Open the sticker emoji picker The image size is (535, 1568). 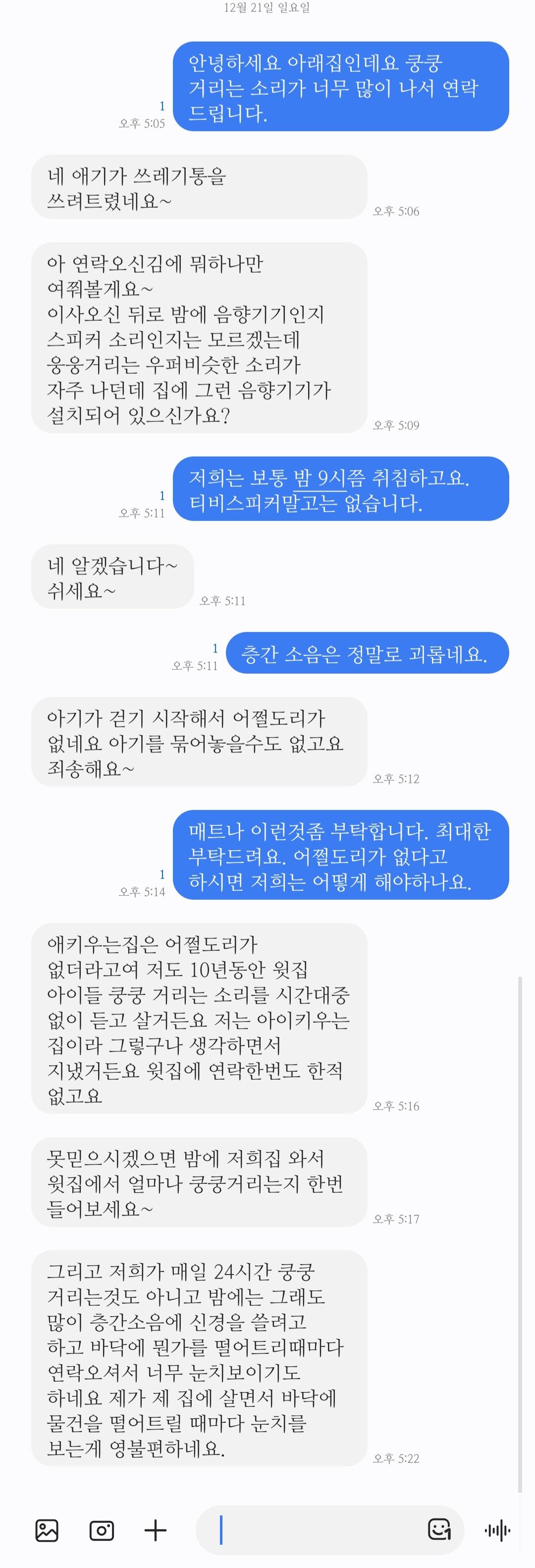(439, 1530)
